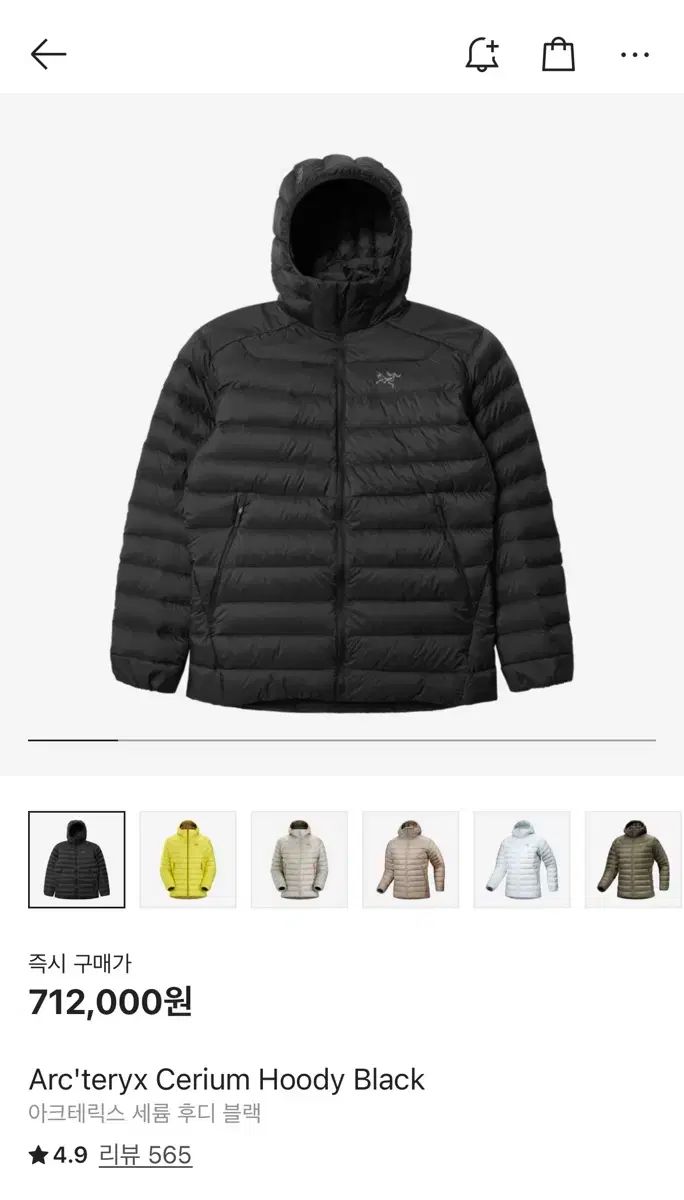Viewport: 684px width, 1200px height.
Task: Select the beige jacket thumbnail
Action: 410,859
